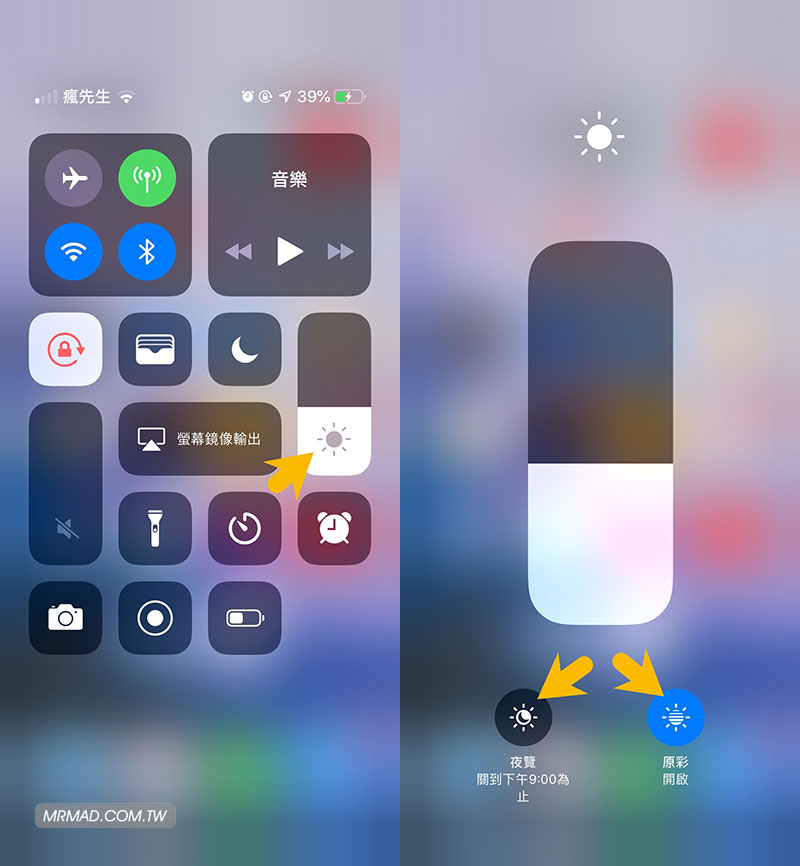
Task: Start screen recording
Action: (x=155, y=618)
